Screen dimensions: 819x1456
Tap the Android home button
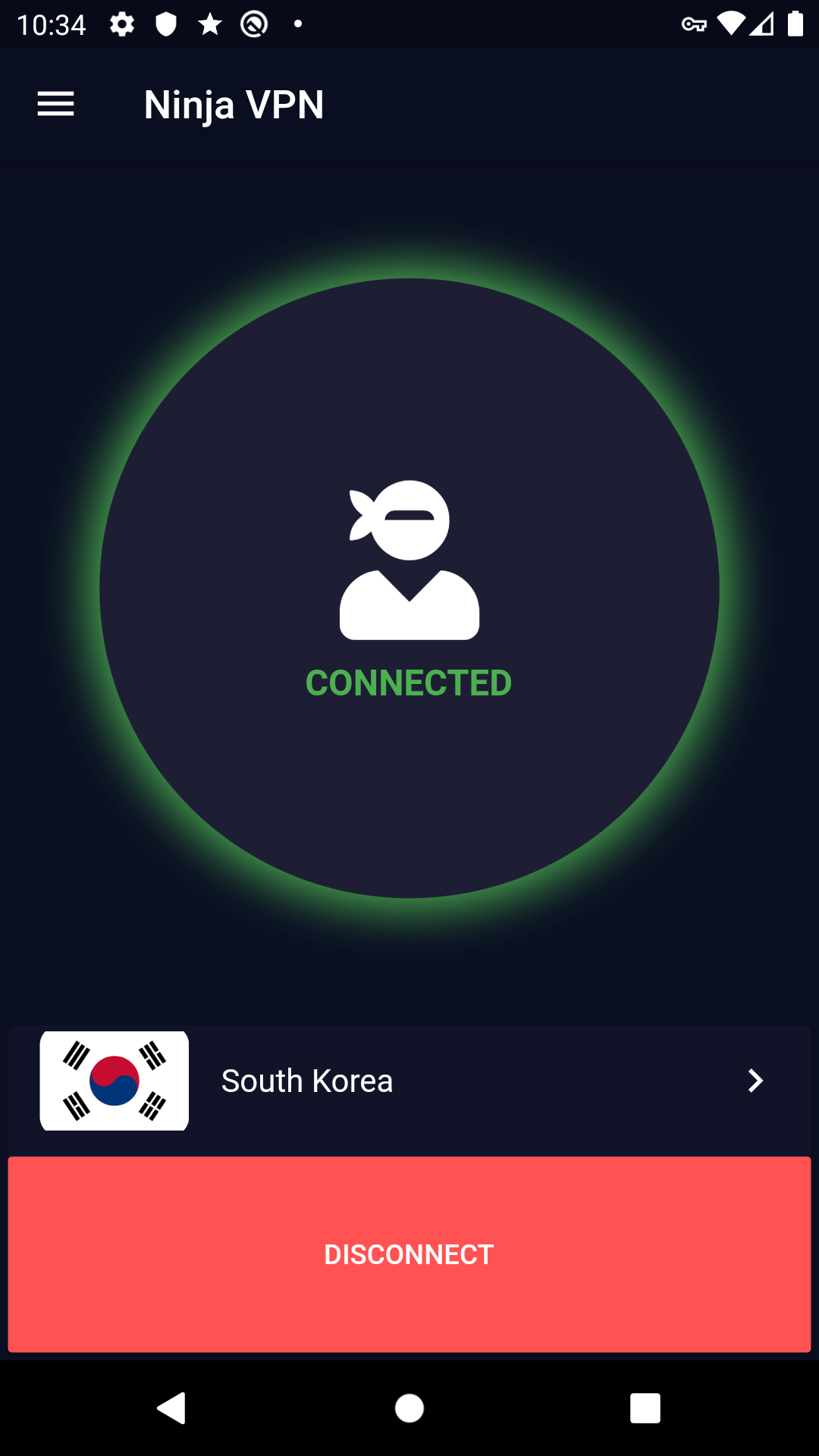point(409,1409)
